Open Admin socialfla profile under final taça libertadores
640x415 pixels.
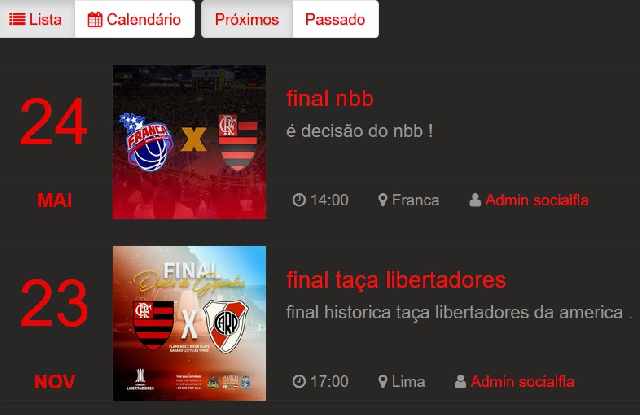(522, 381)
